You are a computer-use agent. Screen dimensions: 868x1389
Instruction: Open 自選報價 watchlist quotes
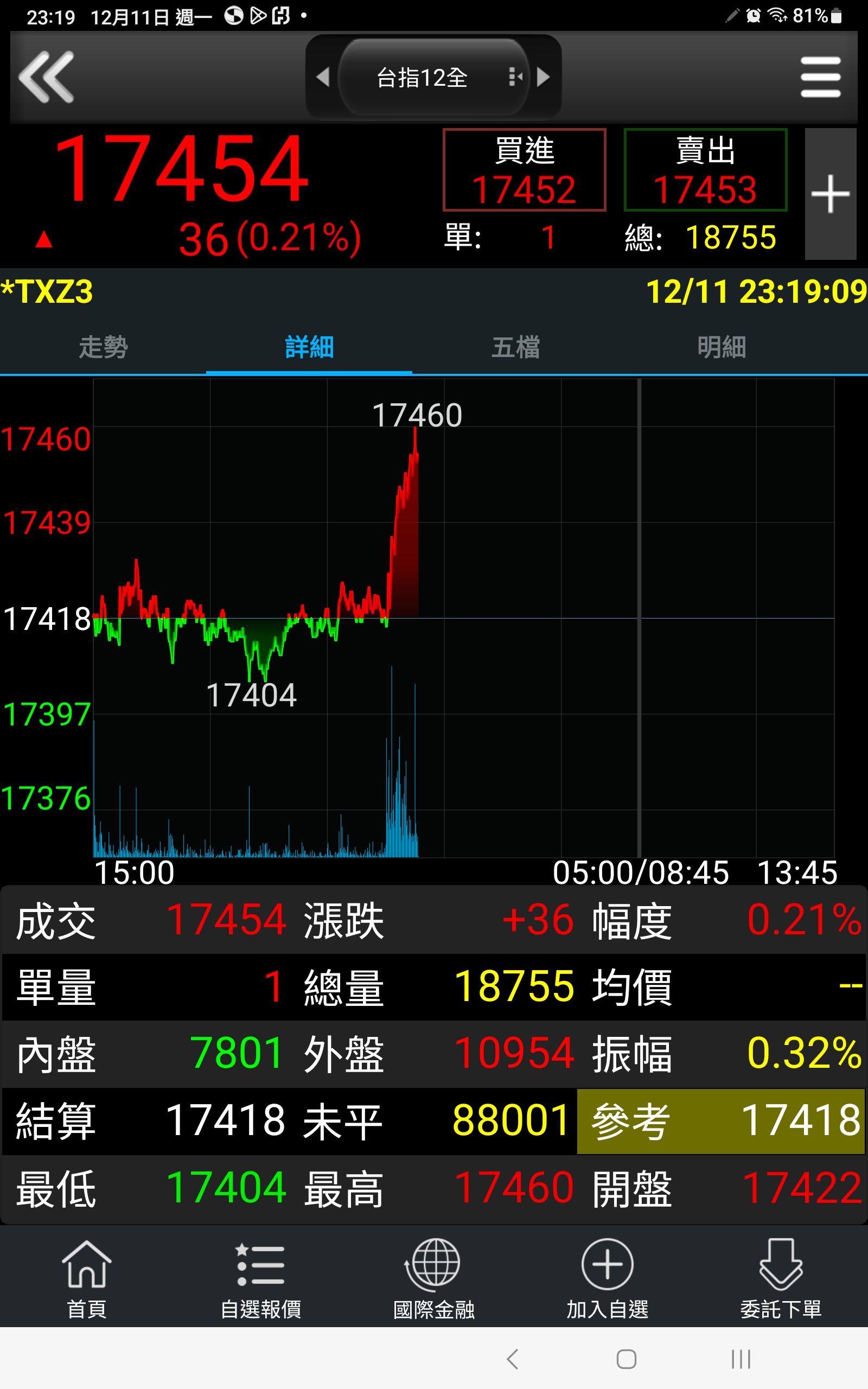(x=260, y=1279)
